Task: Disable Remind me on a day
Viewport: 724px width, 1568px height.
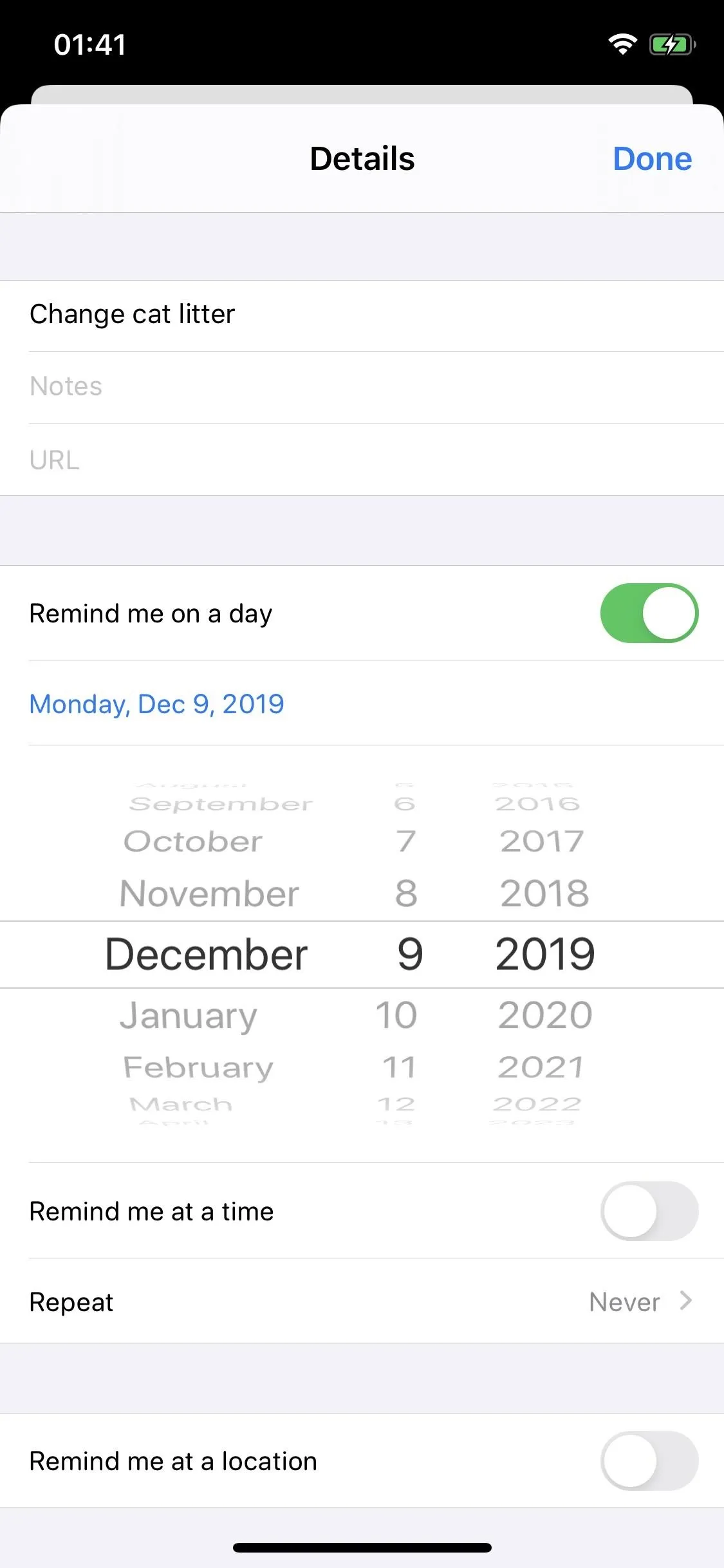Action: 649,613
